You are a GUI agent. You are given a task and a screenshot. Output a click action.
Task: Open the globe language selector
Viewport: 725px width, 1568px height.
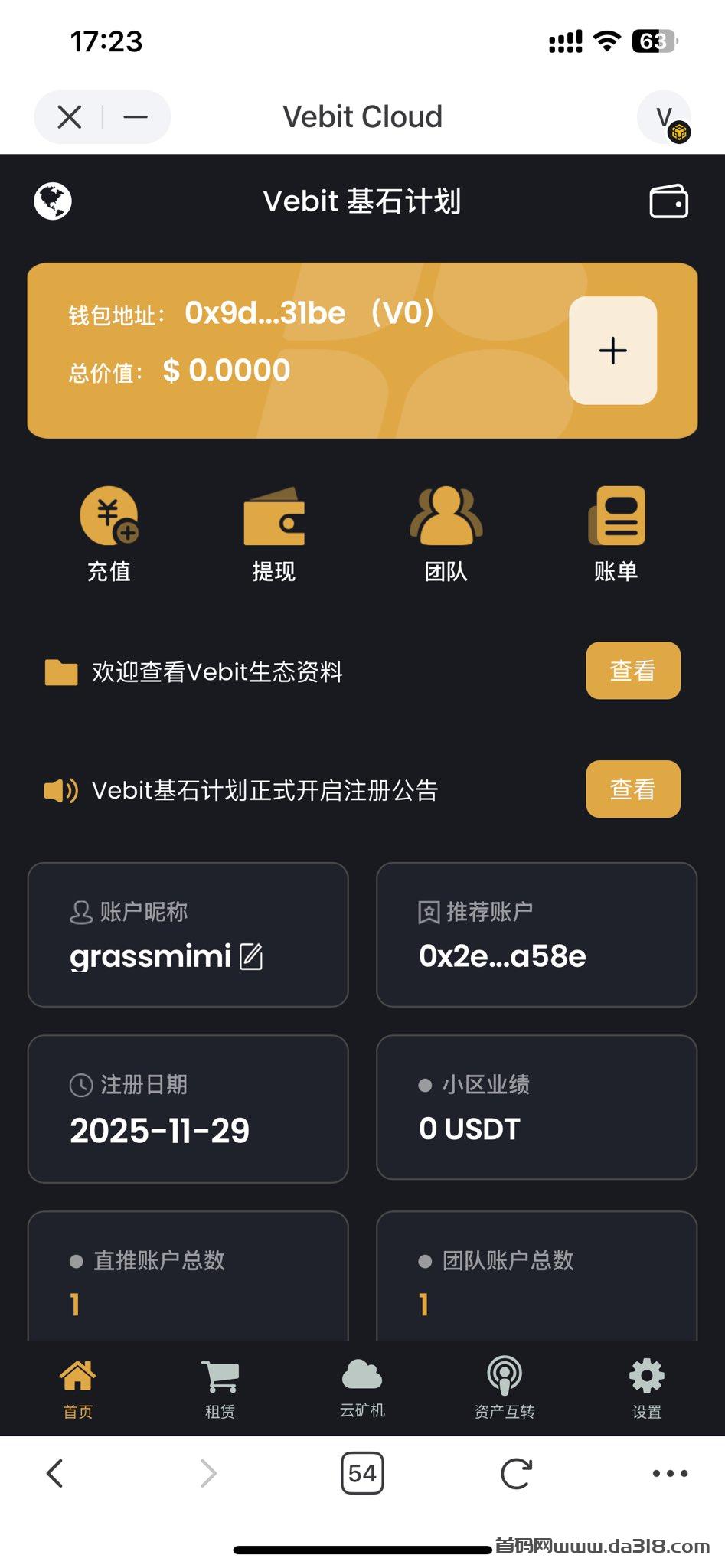(x=53, y=201)
